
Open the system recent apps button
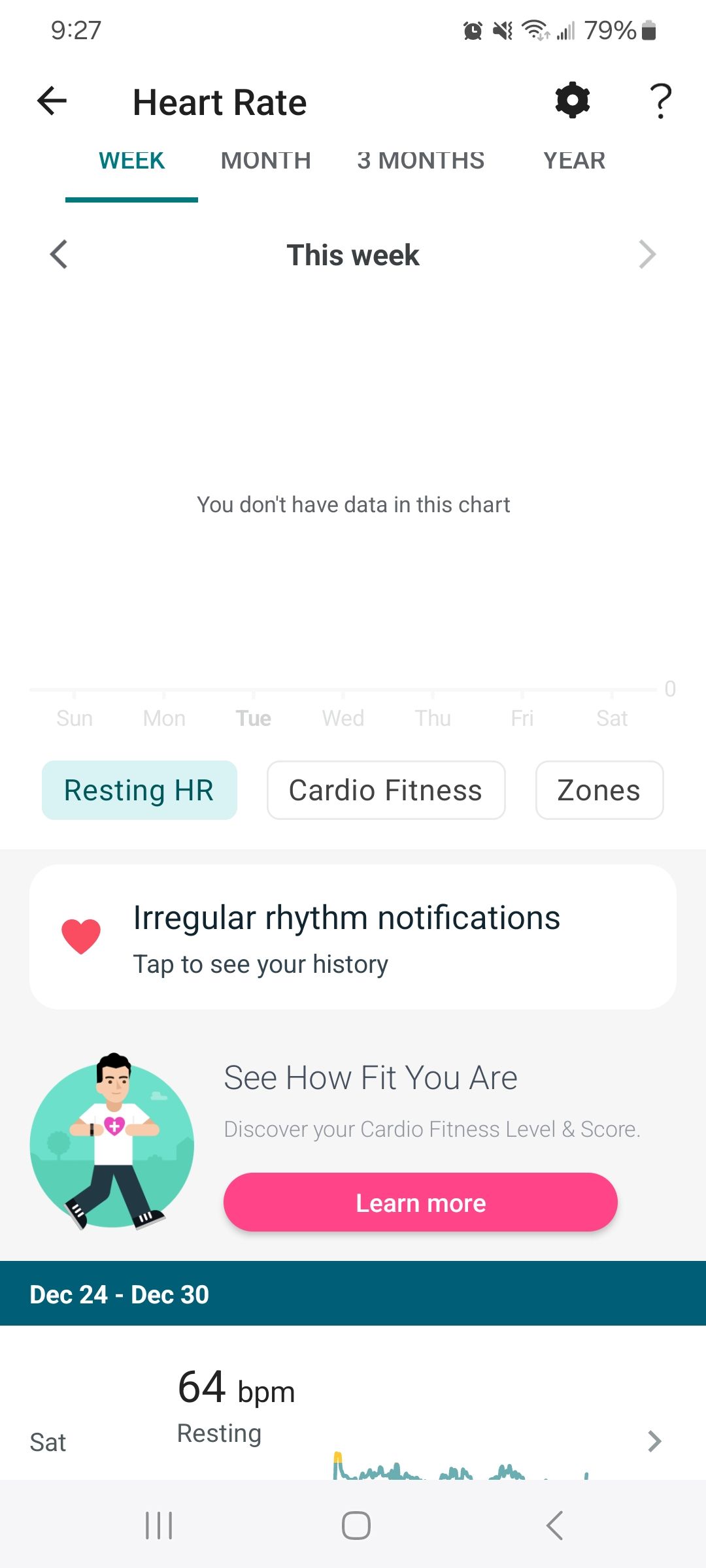(x=159, y=1526)
